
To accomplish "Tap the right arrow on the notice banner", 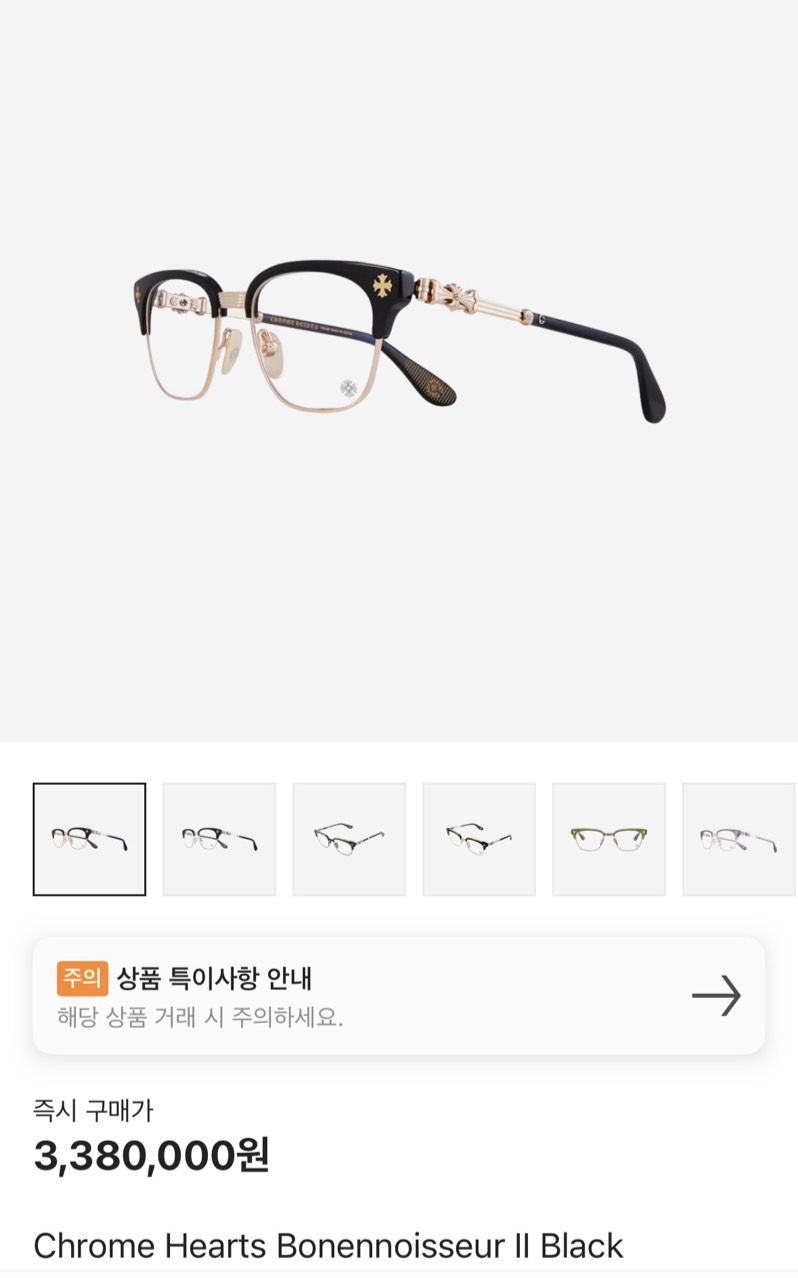I will coord(716,996).
